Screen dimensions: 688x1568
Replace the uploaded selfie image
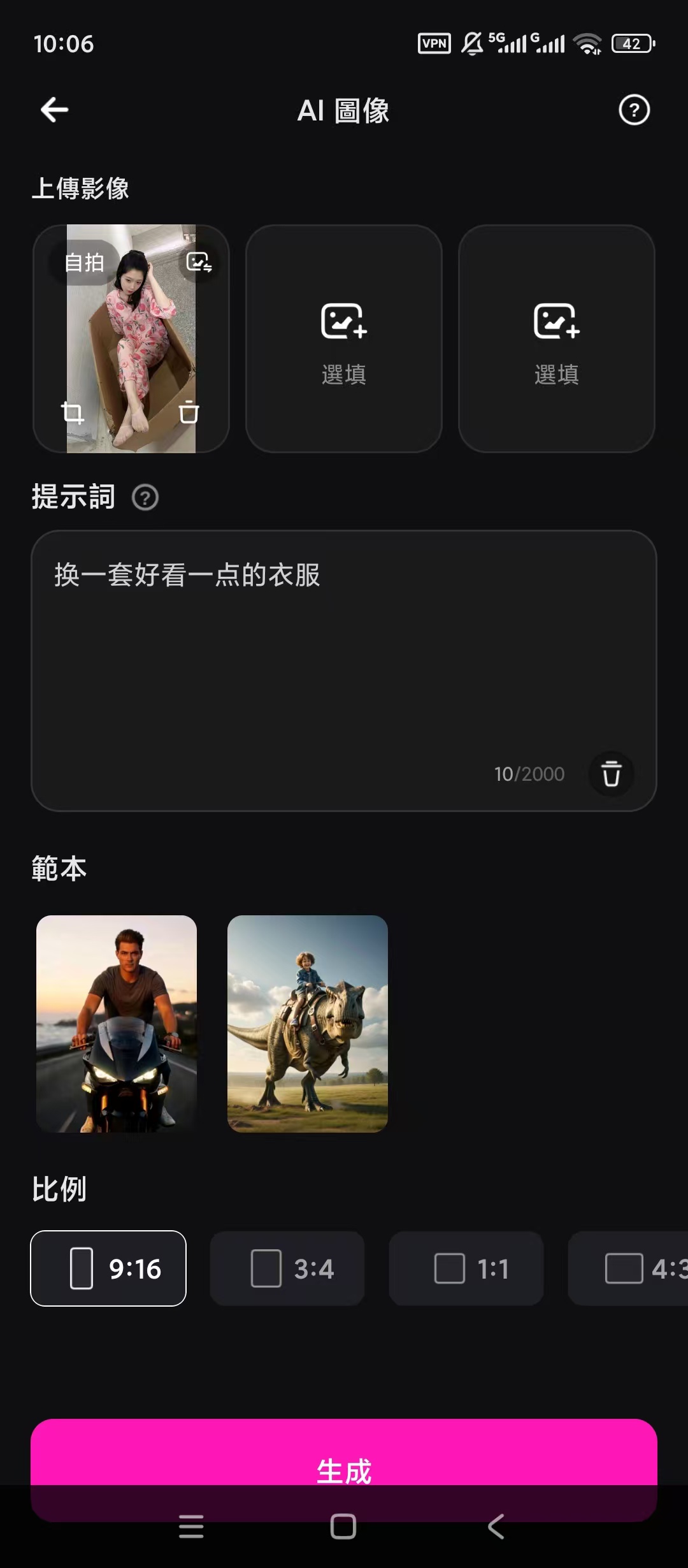pos(199,262)
